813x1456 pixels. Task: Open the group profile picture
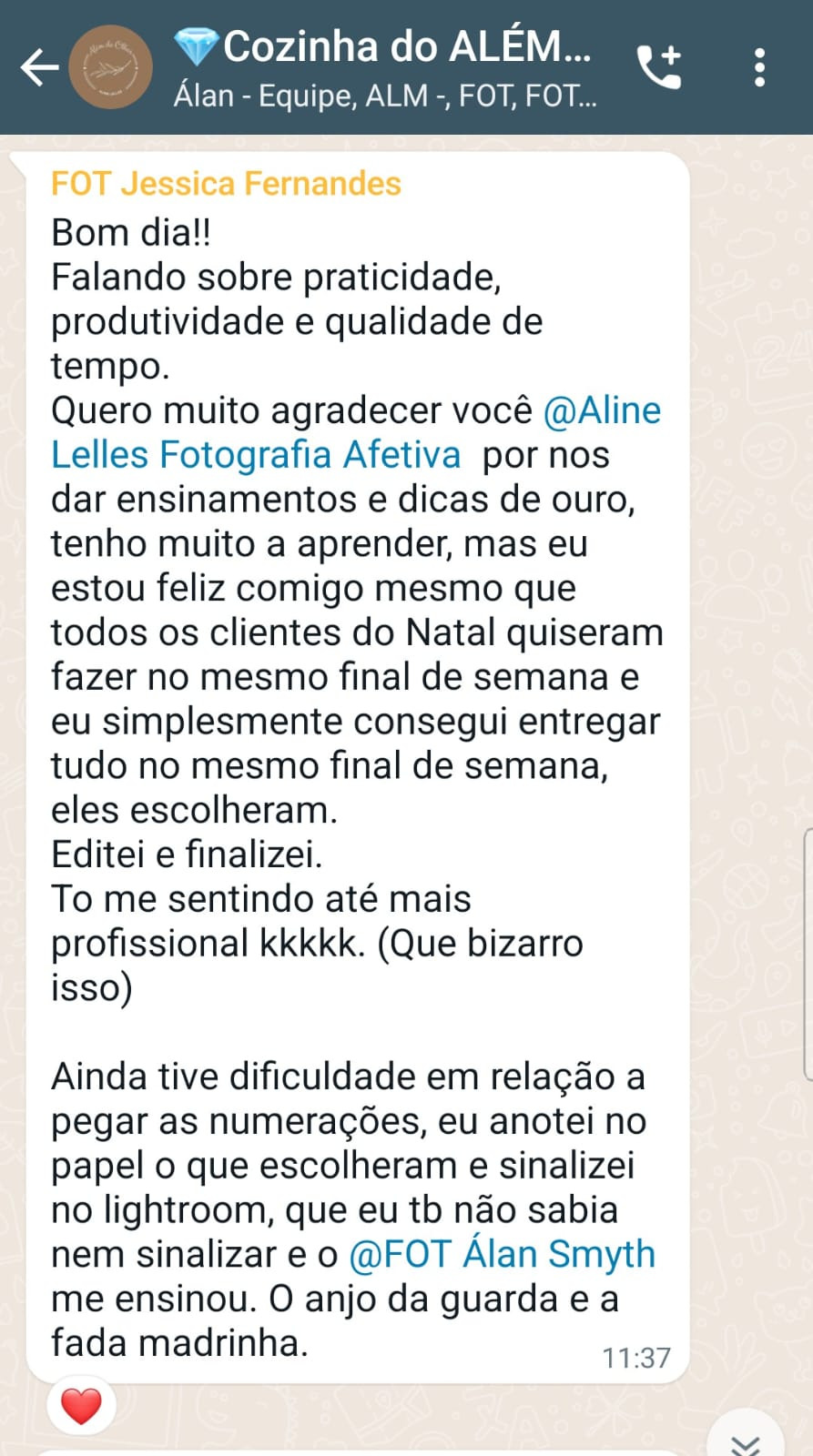point(110,67)
